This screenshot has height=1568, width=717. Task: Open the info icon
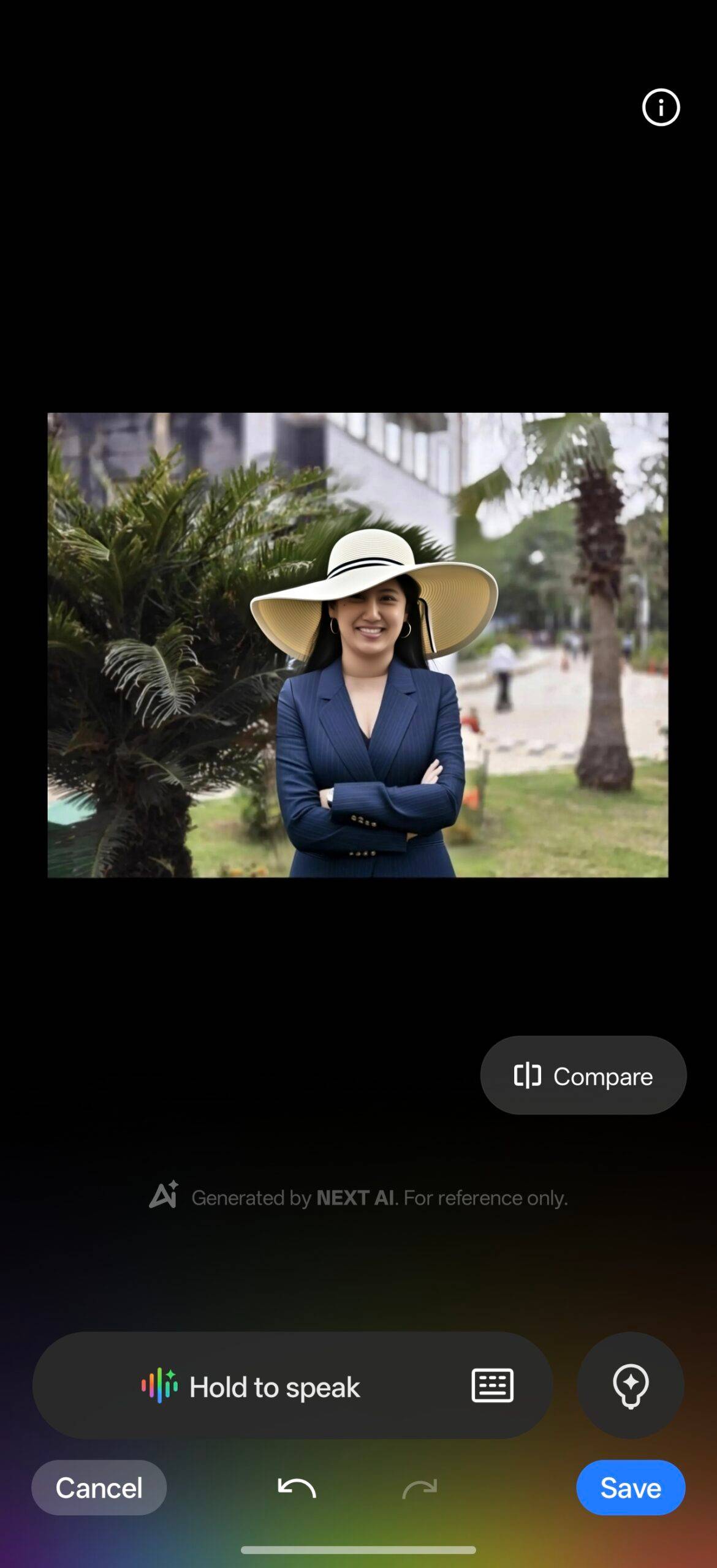click(x=660, y=108)
